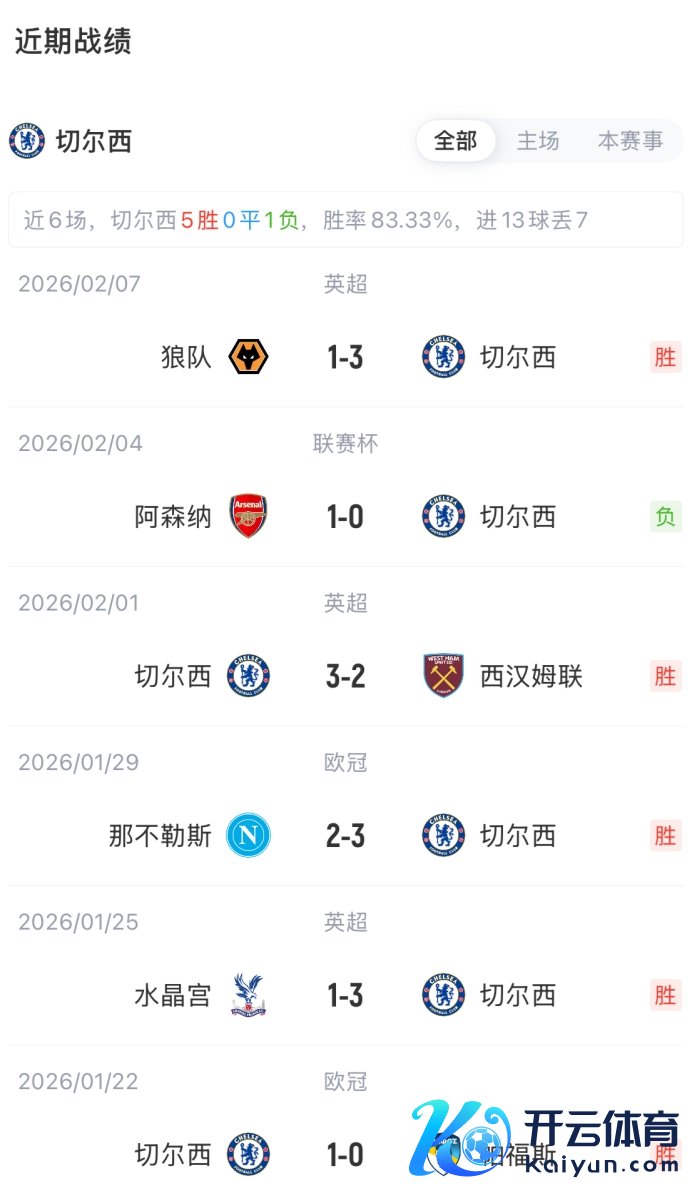Open the 那不勒斯 vs 切尔西 2-3 match
The height and width of the screenshot is (1198, 694).
(345, 836)
